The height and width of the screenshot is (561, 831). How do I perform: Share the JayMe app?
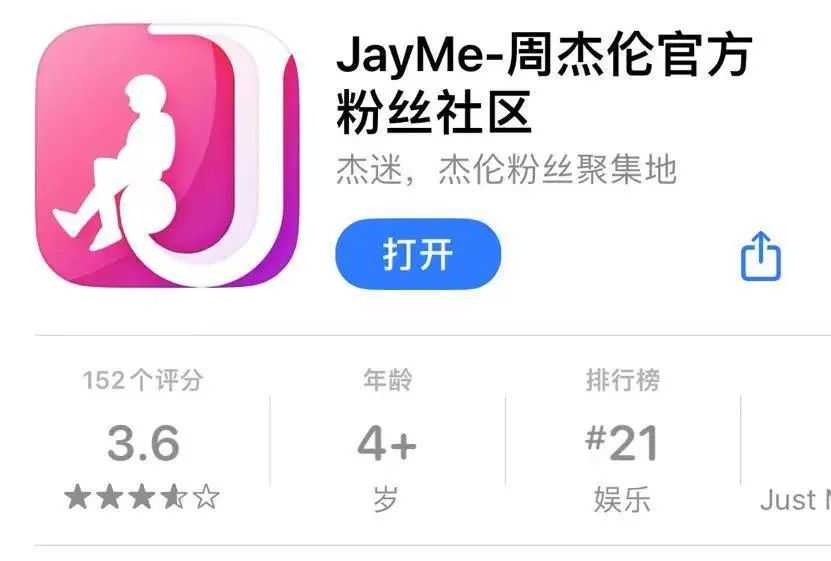(x=760, y=257)
